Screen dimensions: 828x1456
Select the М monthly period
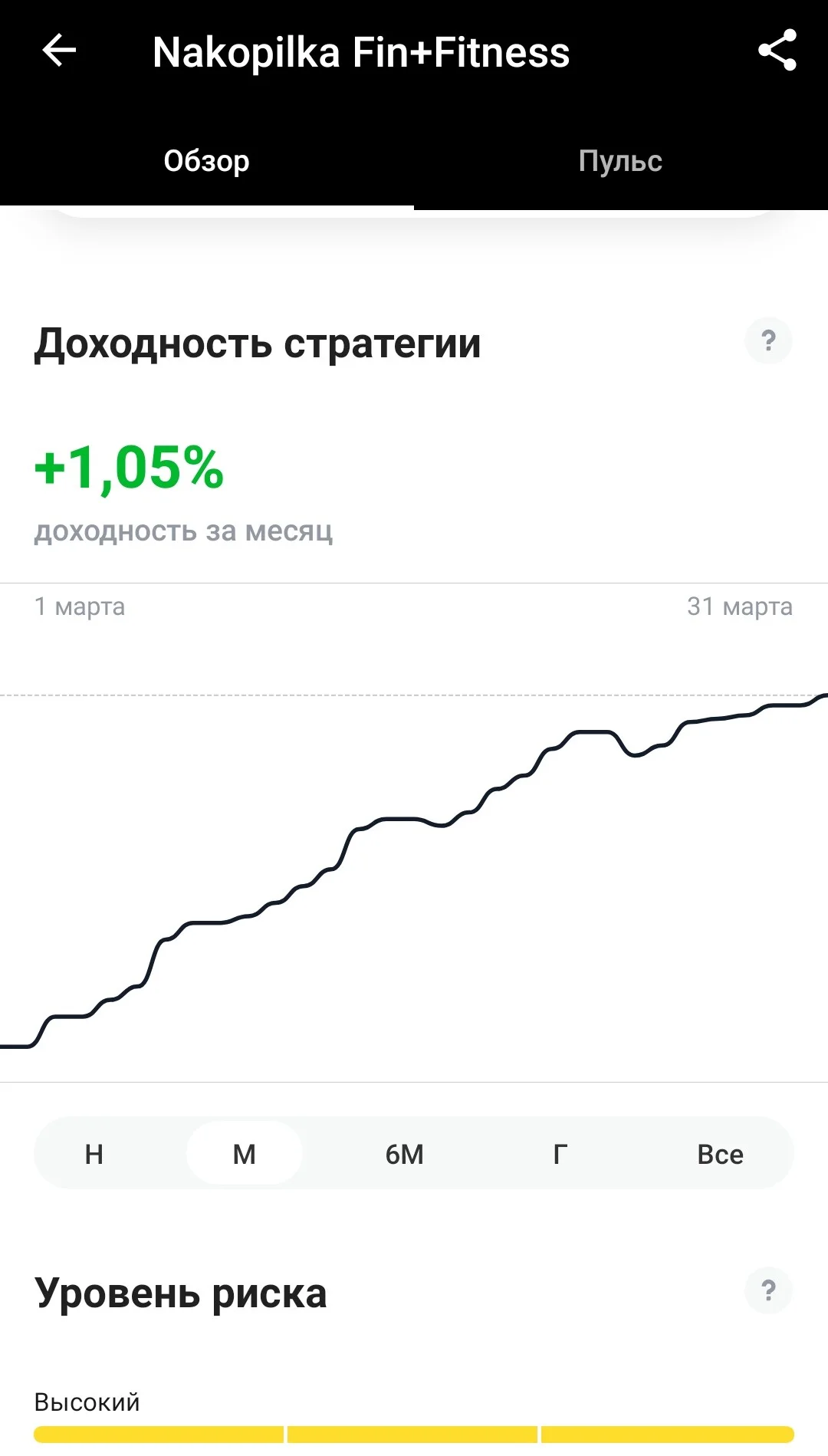[245, 1154]
